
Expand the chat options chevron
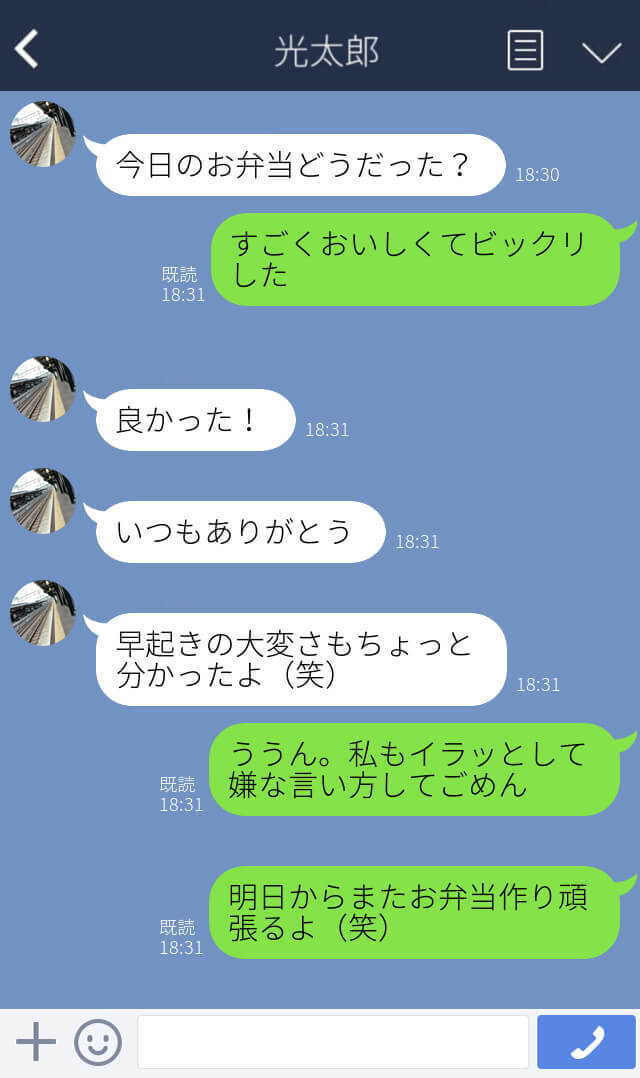(601, 51)
